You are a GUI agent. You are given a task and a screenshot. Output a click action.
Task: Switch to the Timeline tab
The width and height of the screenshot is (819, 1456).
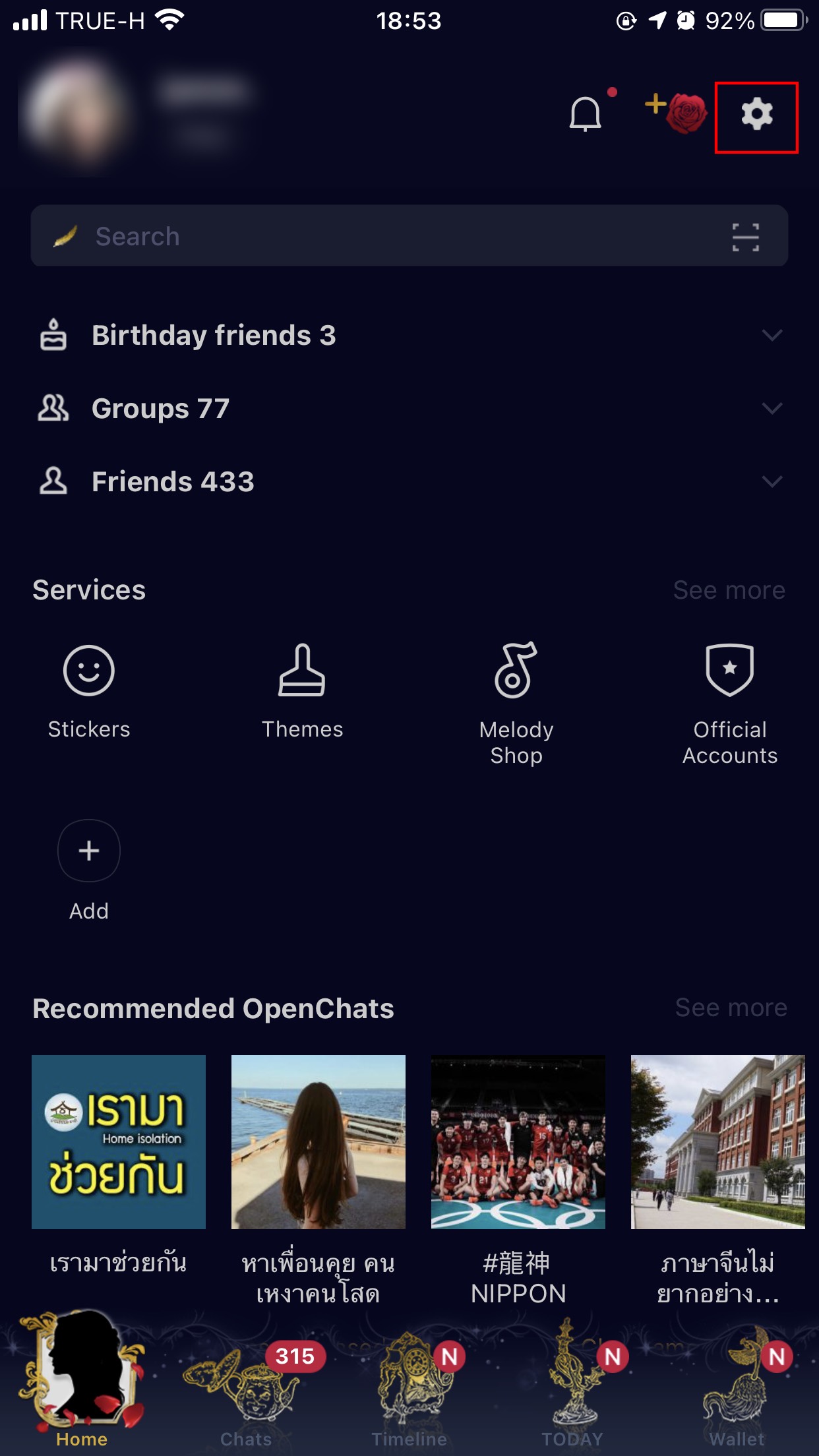point(409,1391)
